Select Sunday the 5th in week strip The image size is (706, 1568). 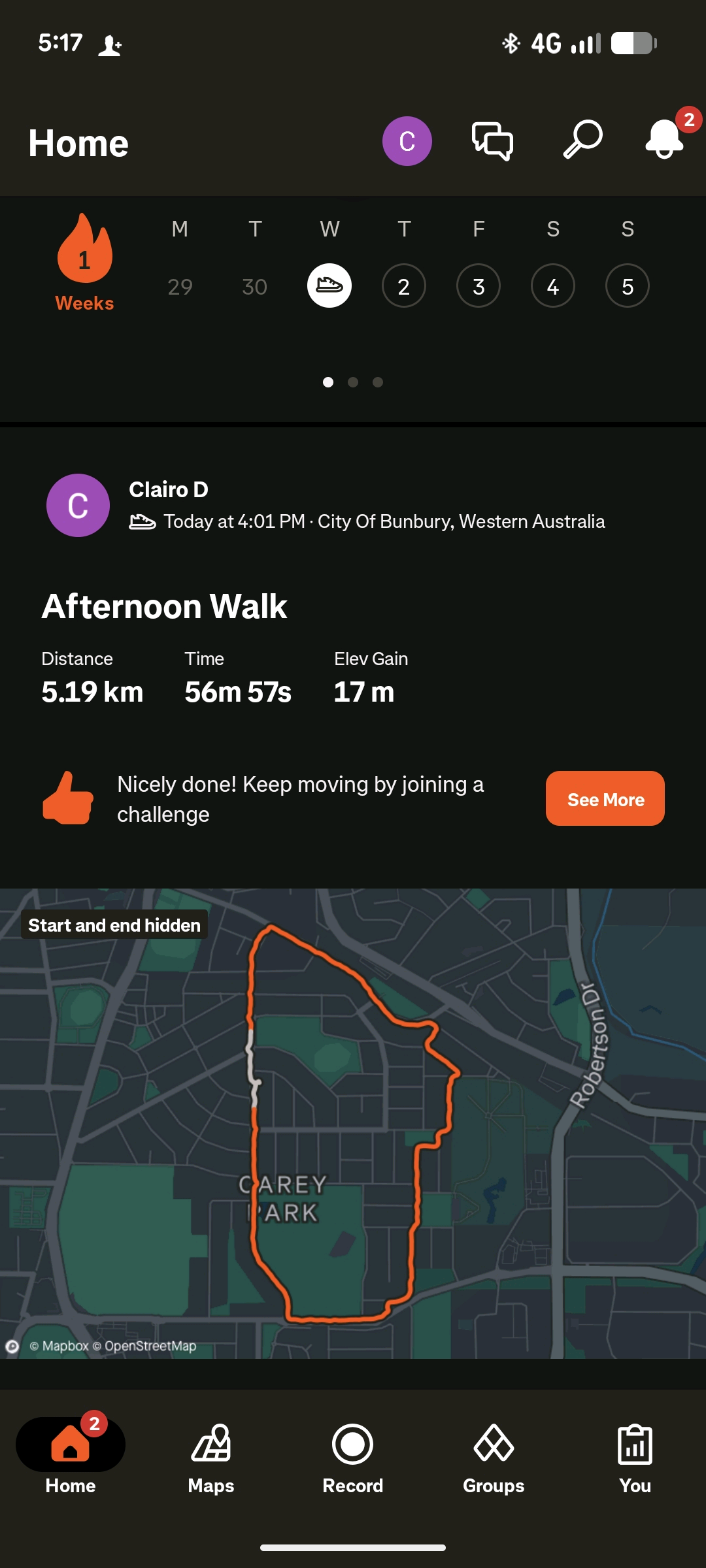tap(628, 286)
